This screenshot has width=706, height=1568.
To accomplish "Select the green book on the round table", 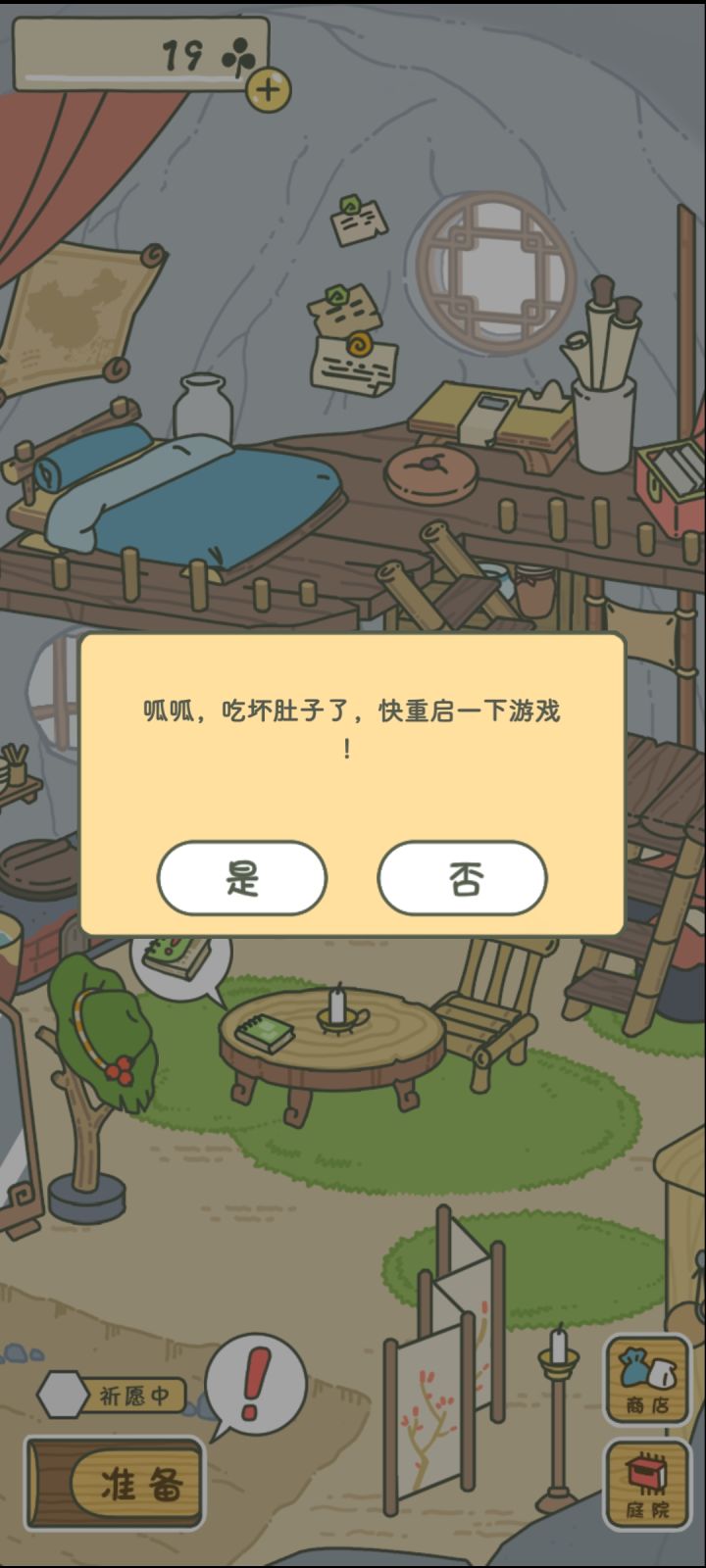I will pyautogui.click(x=267, y=1031).
